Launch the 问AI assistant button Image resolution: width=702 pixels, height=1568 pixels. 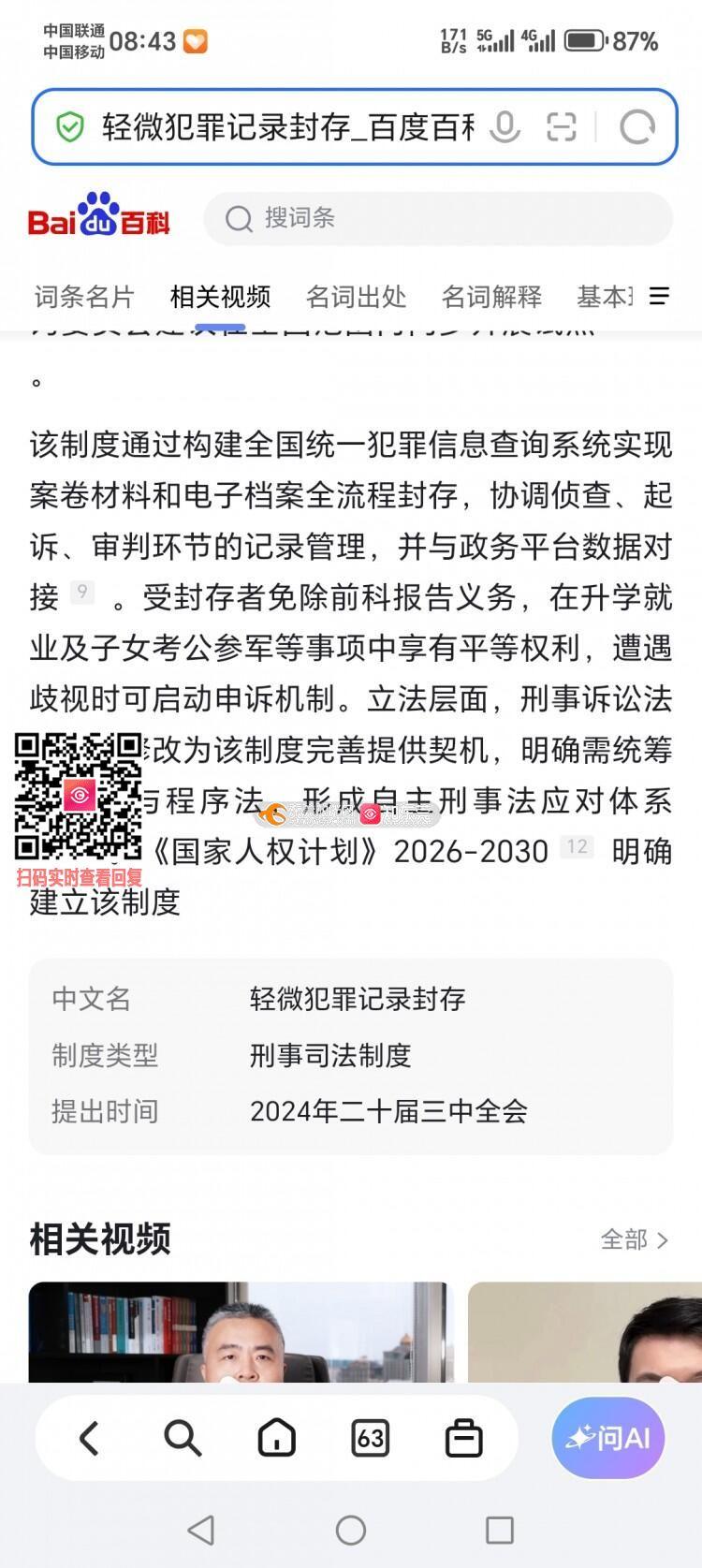tap(608, 1438)
